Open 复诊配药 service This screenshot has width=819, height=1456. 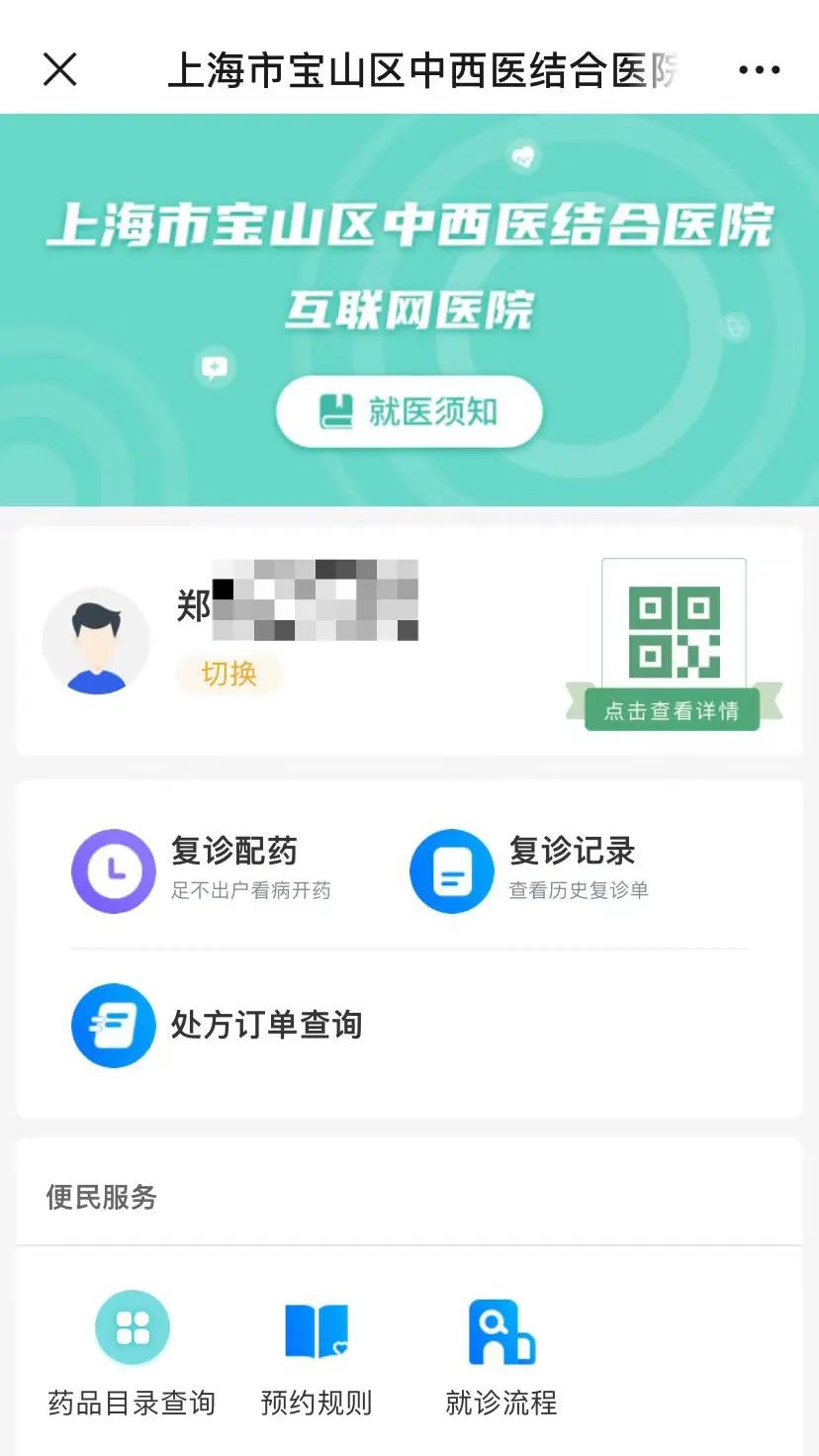[203, 870]
